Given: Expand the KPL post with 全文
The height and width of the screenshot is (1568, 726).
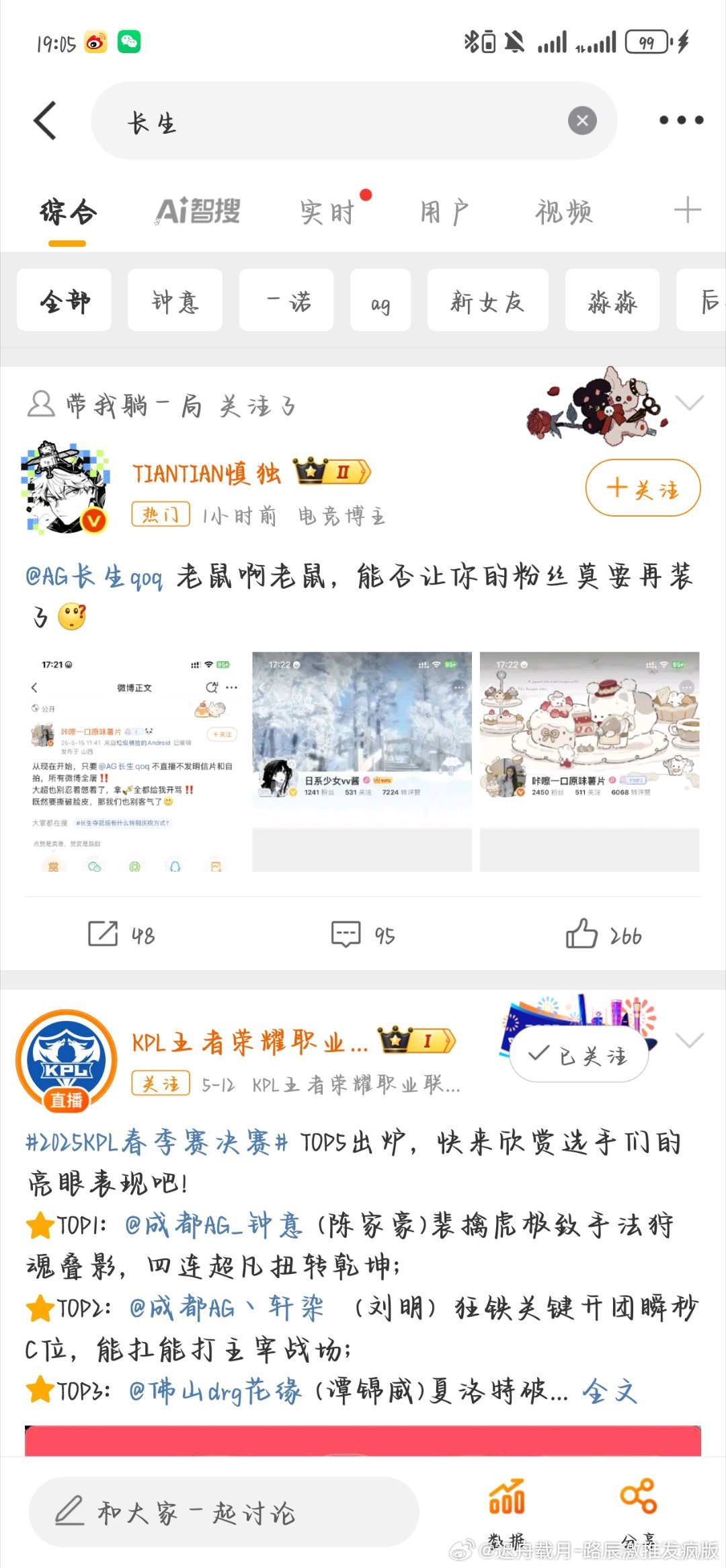Looking at the screenshot, I should (x=609, y=1390).
